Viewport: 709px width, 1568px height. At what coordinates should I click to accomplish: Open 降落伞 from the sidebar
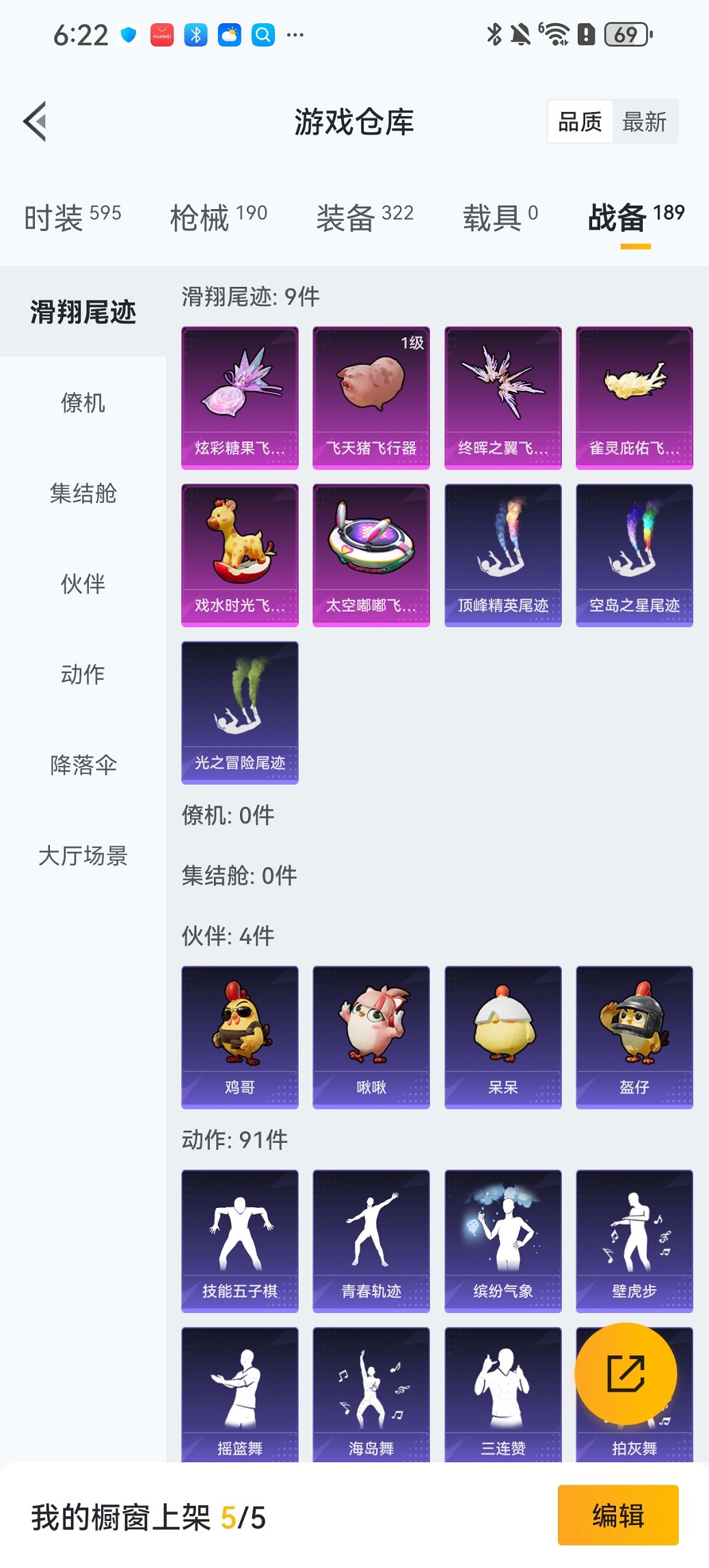click(83, 765)
